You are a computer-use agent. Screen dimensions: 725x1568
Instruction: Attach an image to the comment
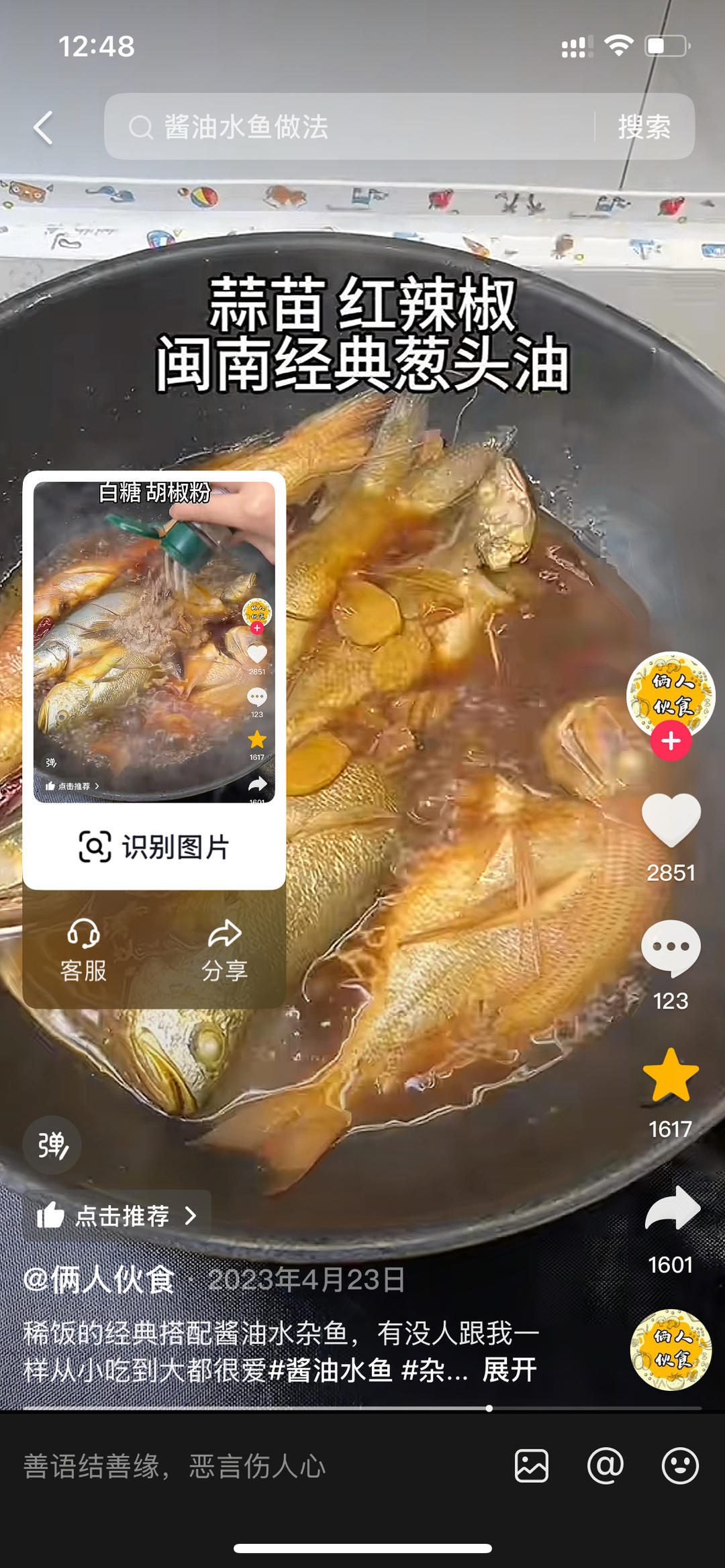point(532,1466)
